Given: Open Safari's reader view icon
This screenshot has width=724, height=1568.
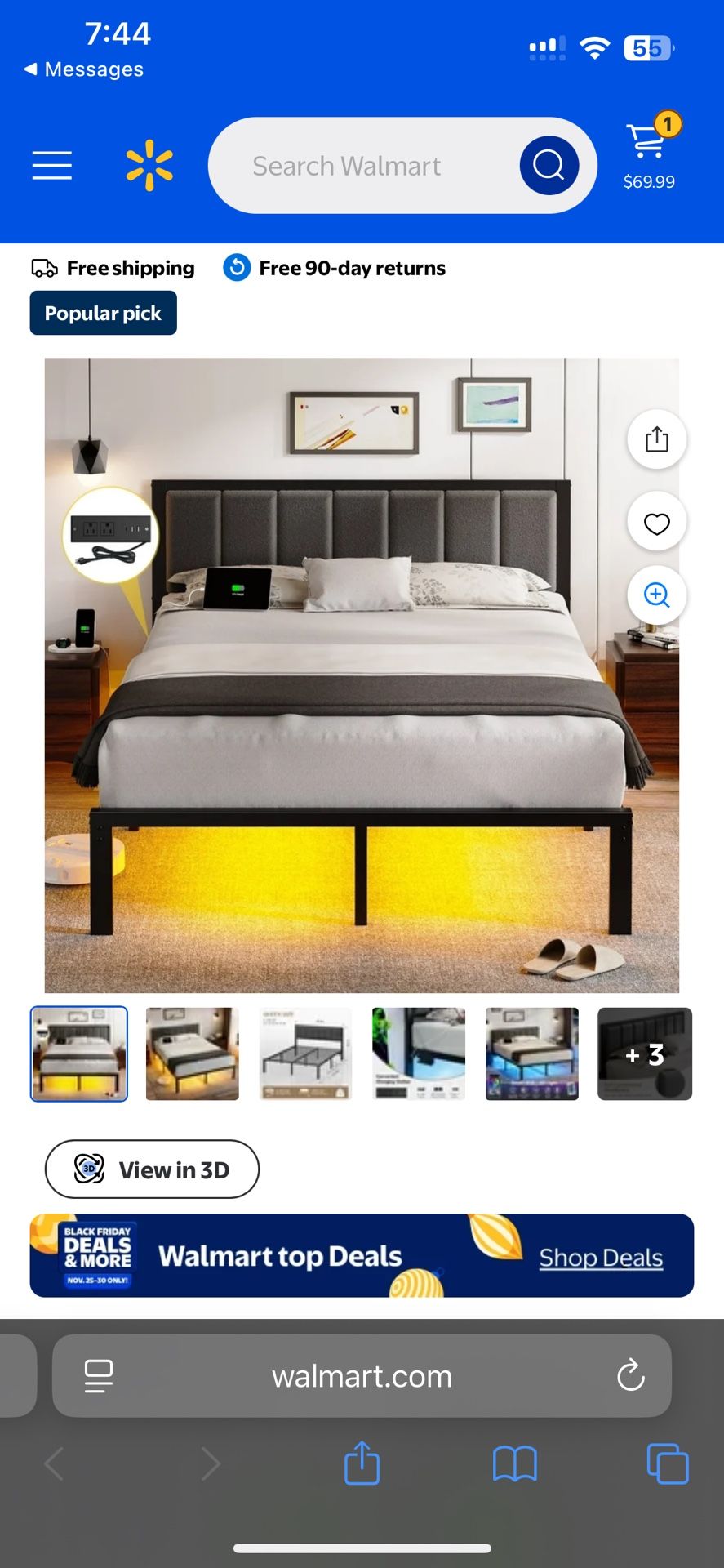Looking at the screenshot, I should click(98, 1375).
